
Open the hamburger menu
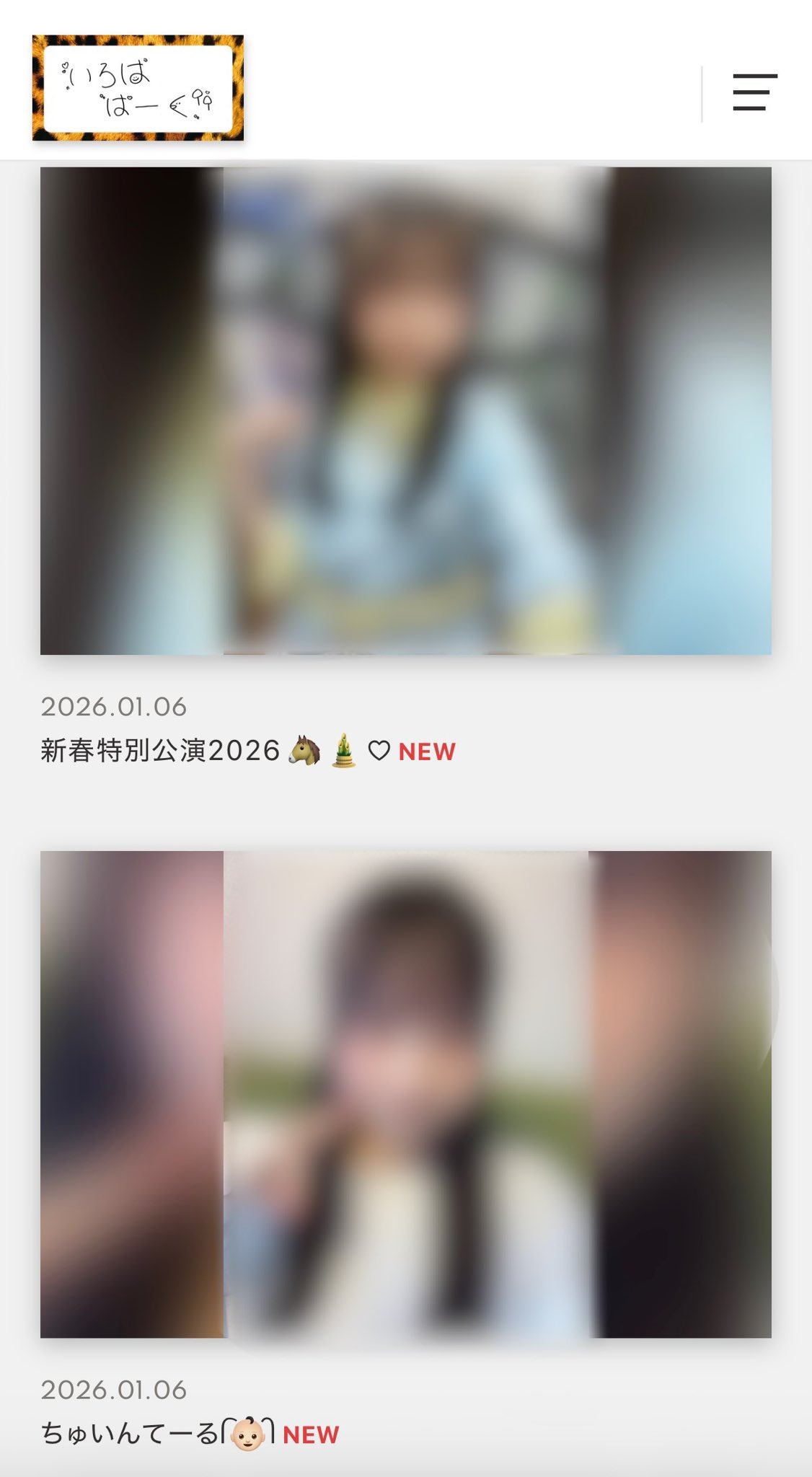pos(754,92)
